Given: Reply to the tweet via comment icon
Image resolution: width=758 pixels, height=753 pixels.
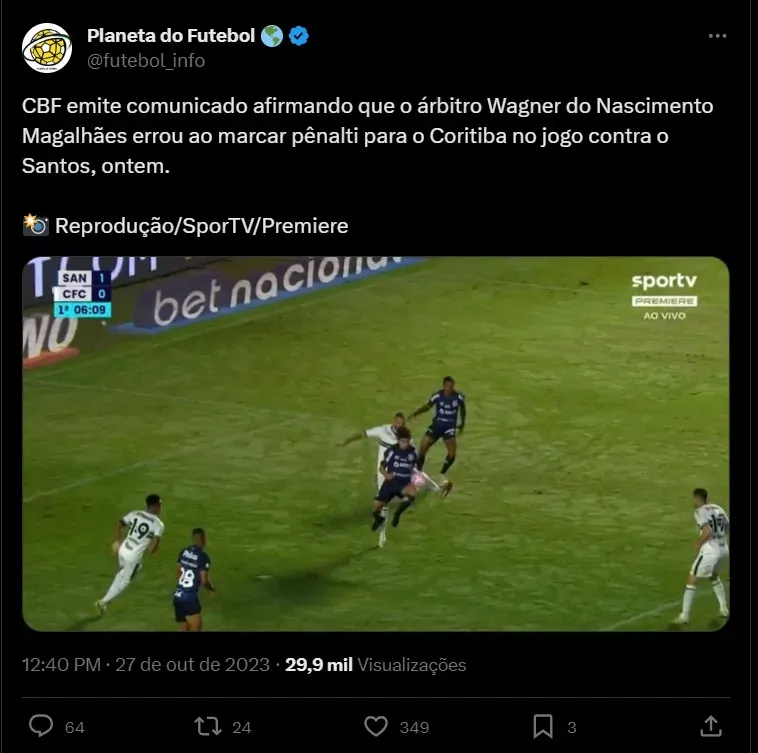Looking at the screenshot, I should point(41,726).
